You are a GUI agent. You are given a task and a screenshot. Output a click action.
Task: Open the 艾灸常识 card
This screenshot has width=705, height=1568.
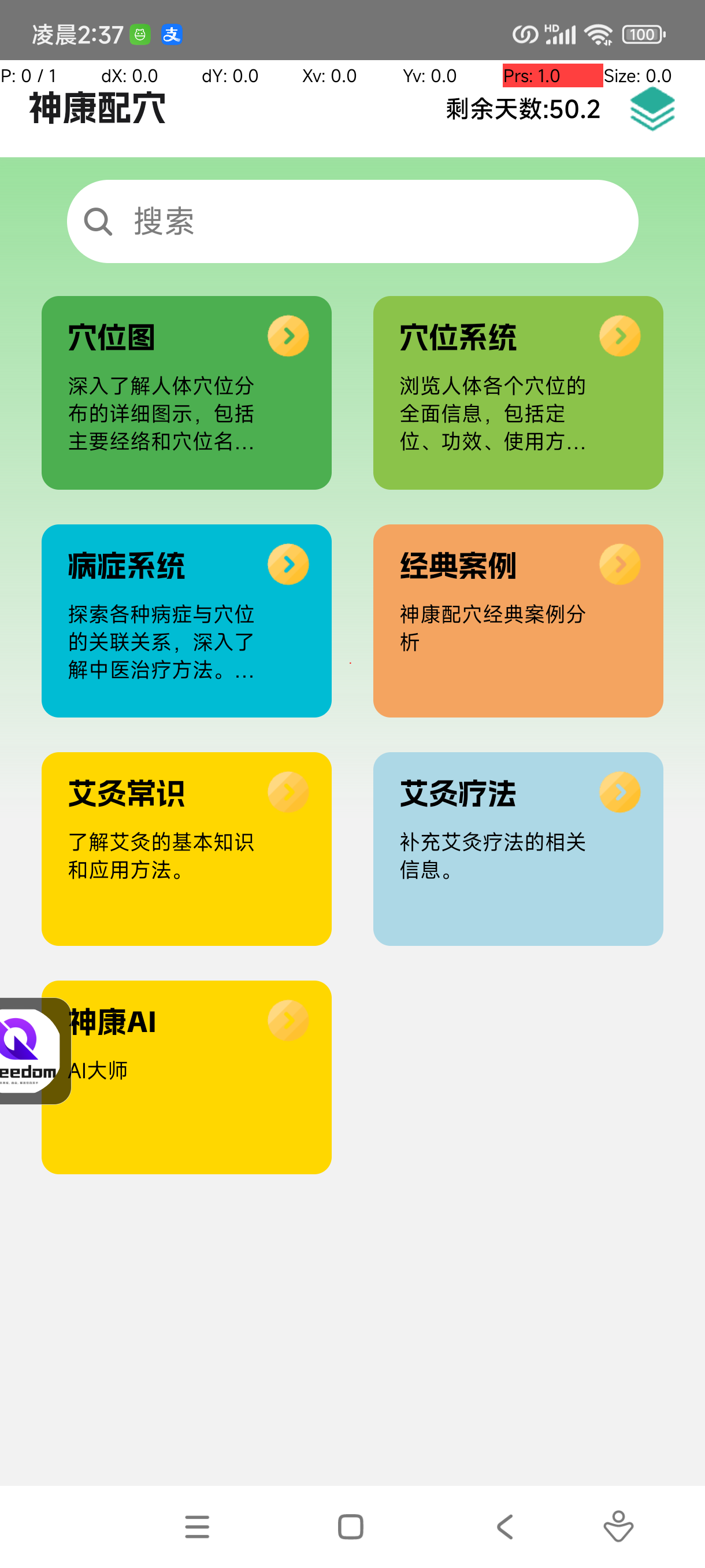[x=186, y=849]
